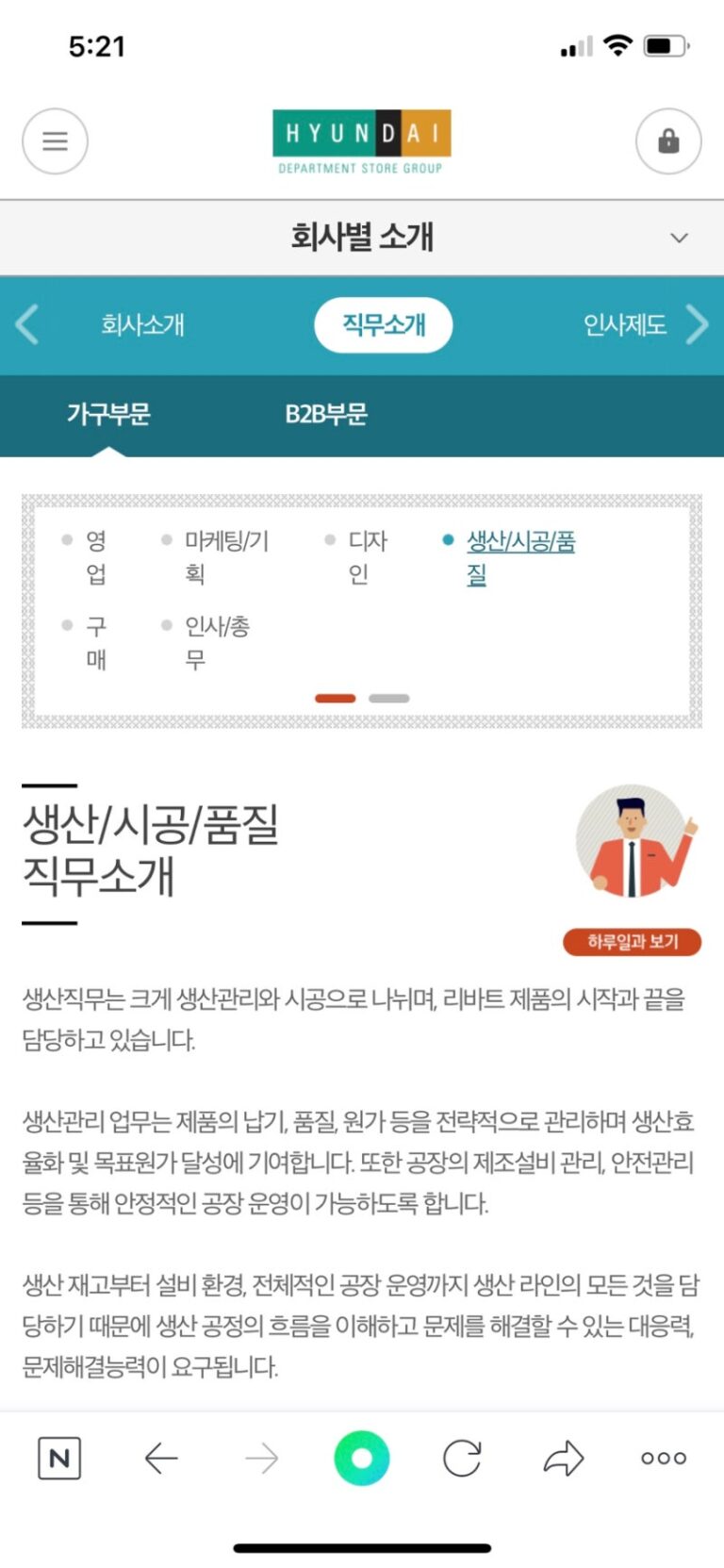Switch to the B2B부문 sub-tab
This screenshot has width=724, height=1568.
coord(326,414)
